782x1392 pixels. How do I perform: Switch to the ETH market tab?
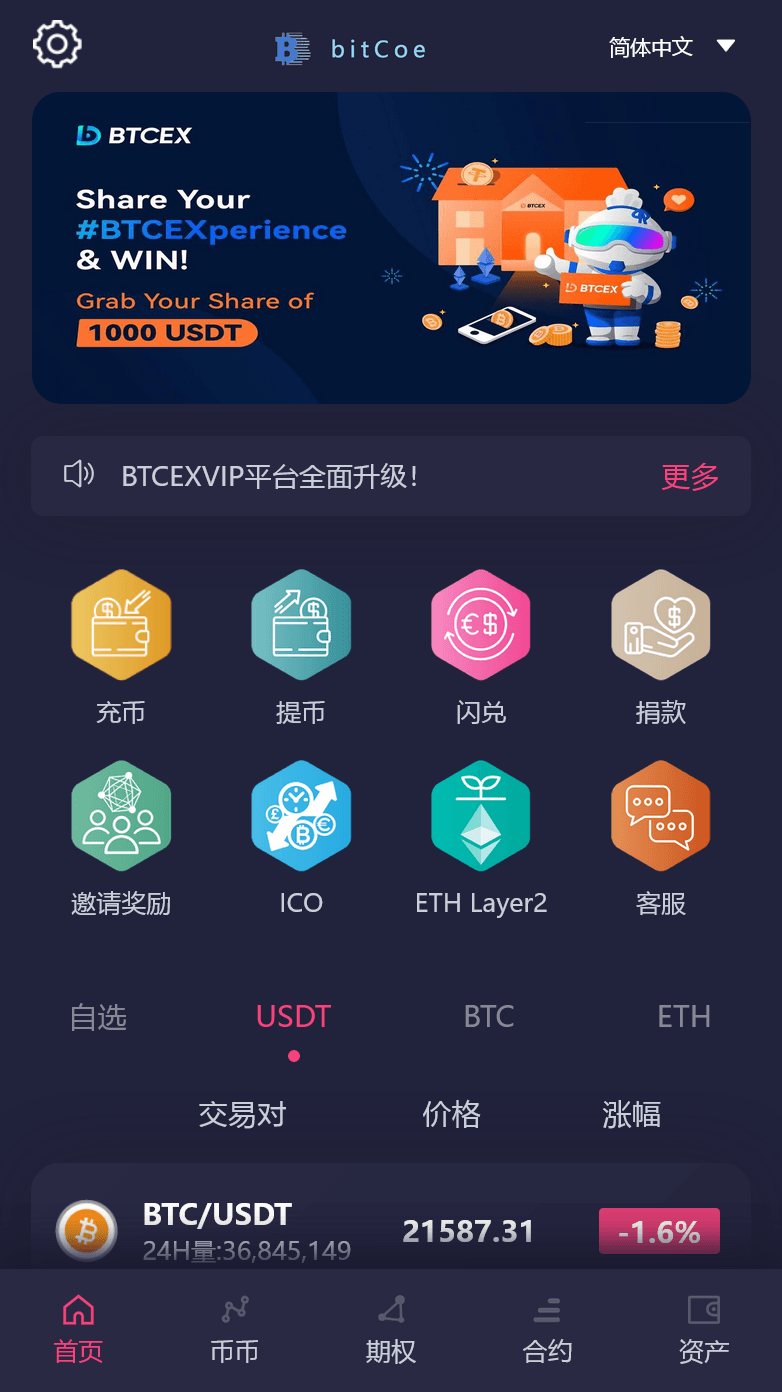pos(684,1017)
